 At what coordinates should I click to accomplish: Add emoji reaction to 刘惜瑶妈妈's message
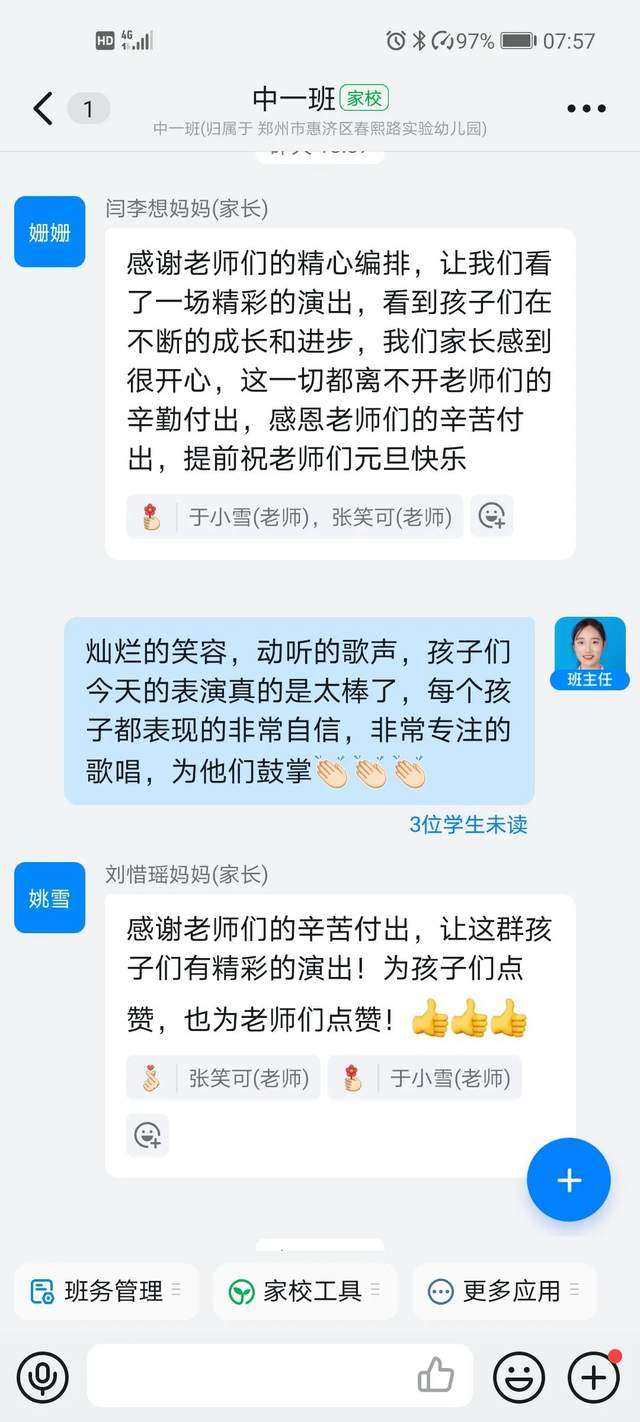tap(148, 1135)
